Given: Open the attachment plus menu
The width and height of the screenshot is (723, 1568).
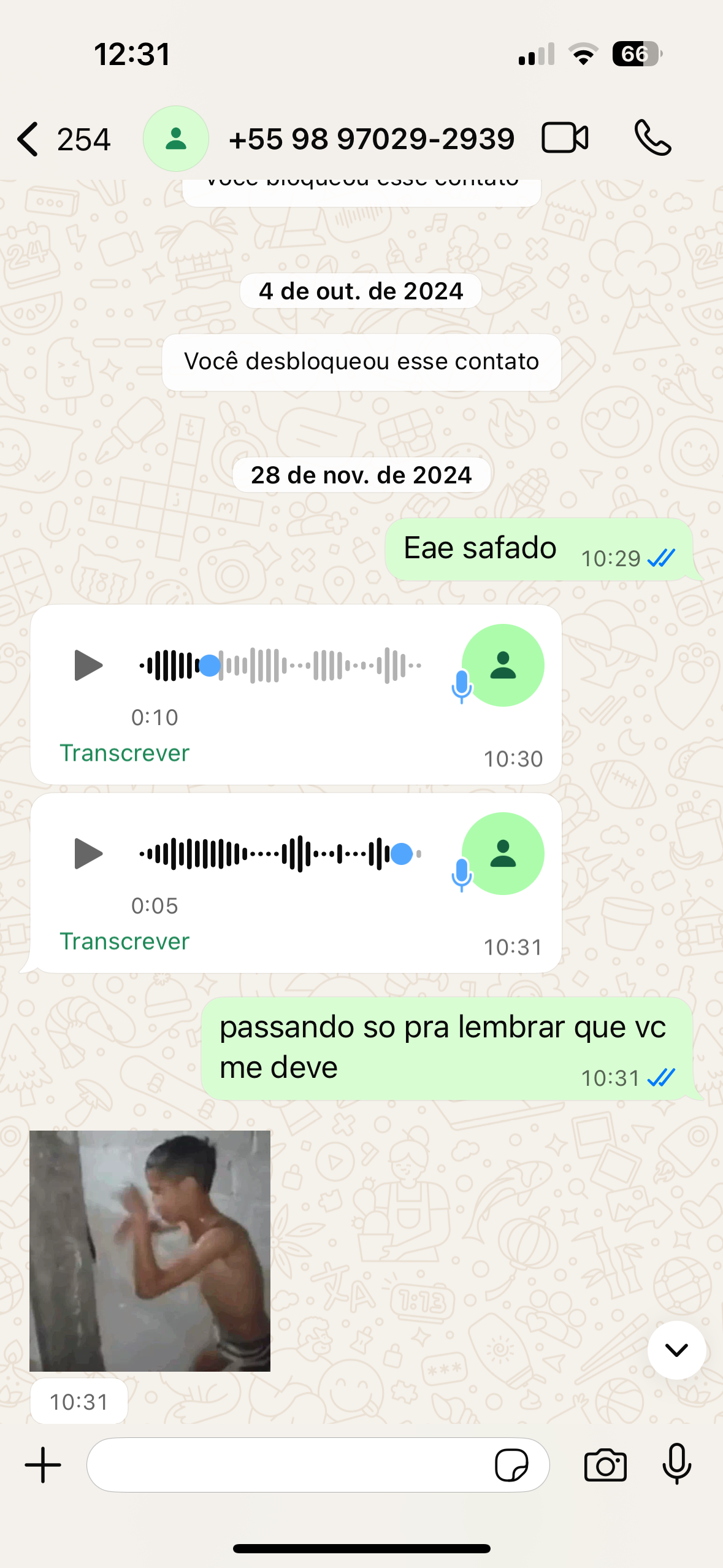Looking at the screenshot, I should (43, 1465).
